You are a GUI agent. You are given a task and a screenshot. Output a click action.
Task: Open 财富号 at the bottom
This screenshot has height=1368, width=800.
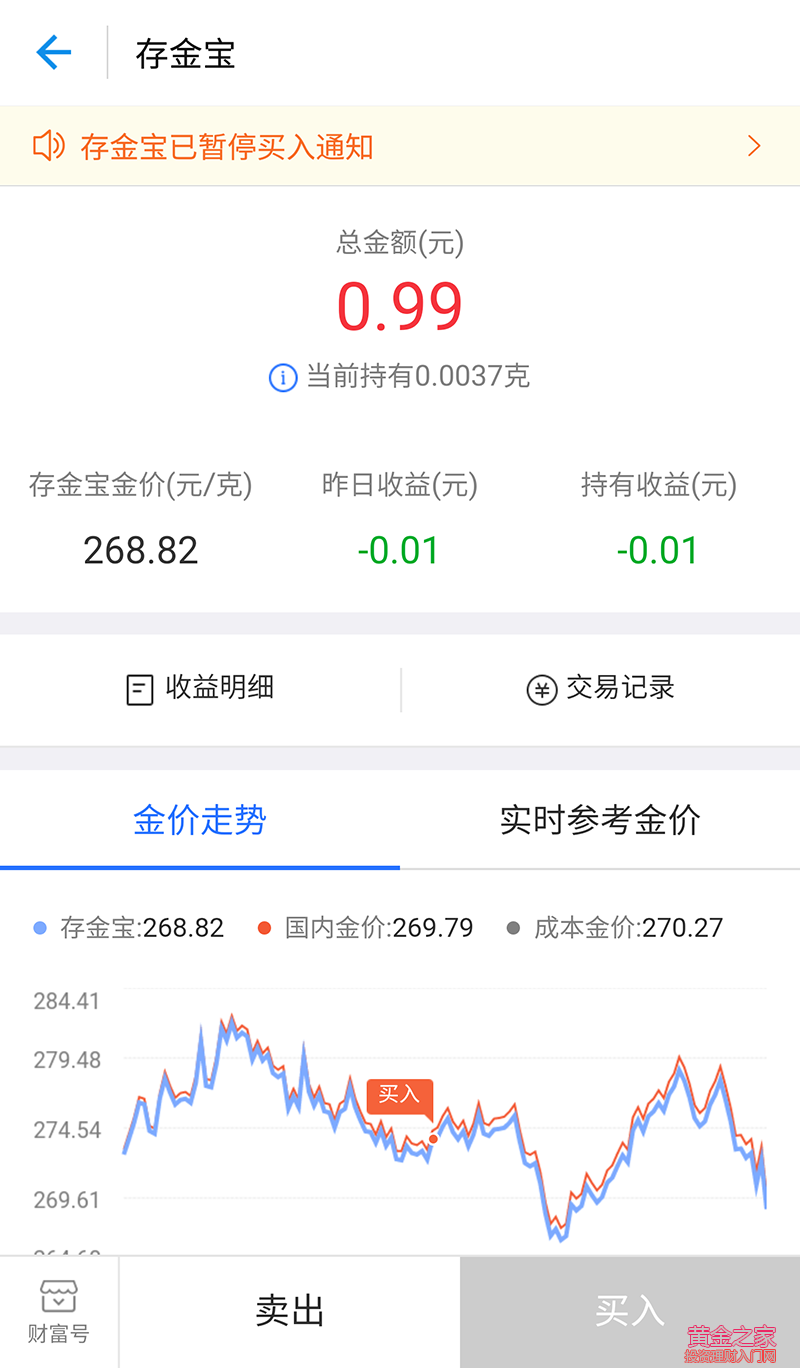[x=58, y=1311]
